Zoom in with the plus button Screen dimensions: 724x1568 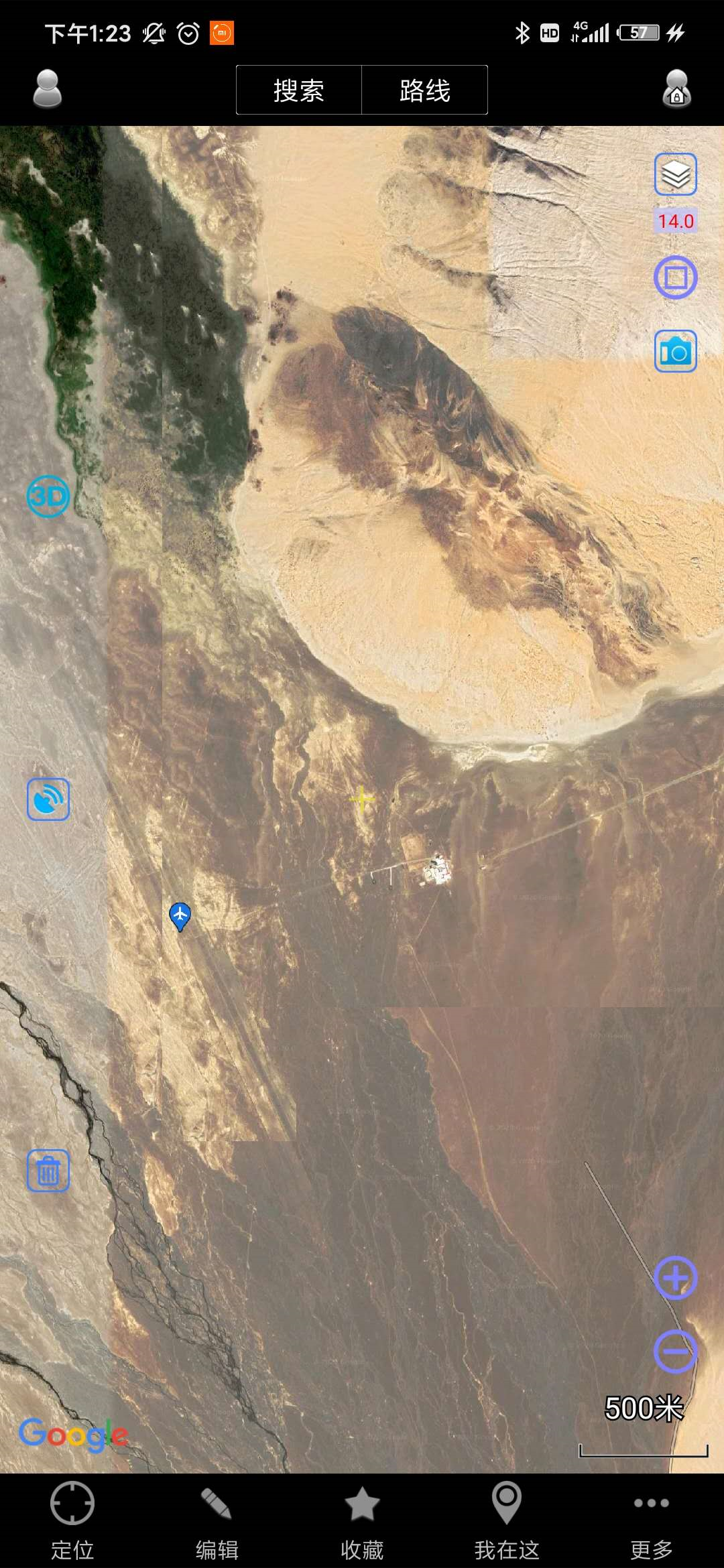point(675,1278)
